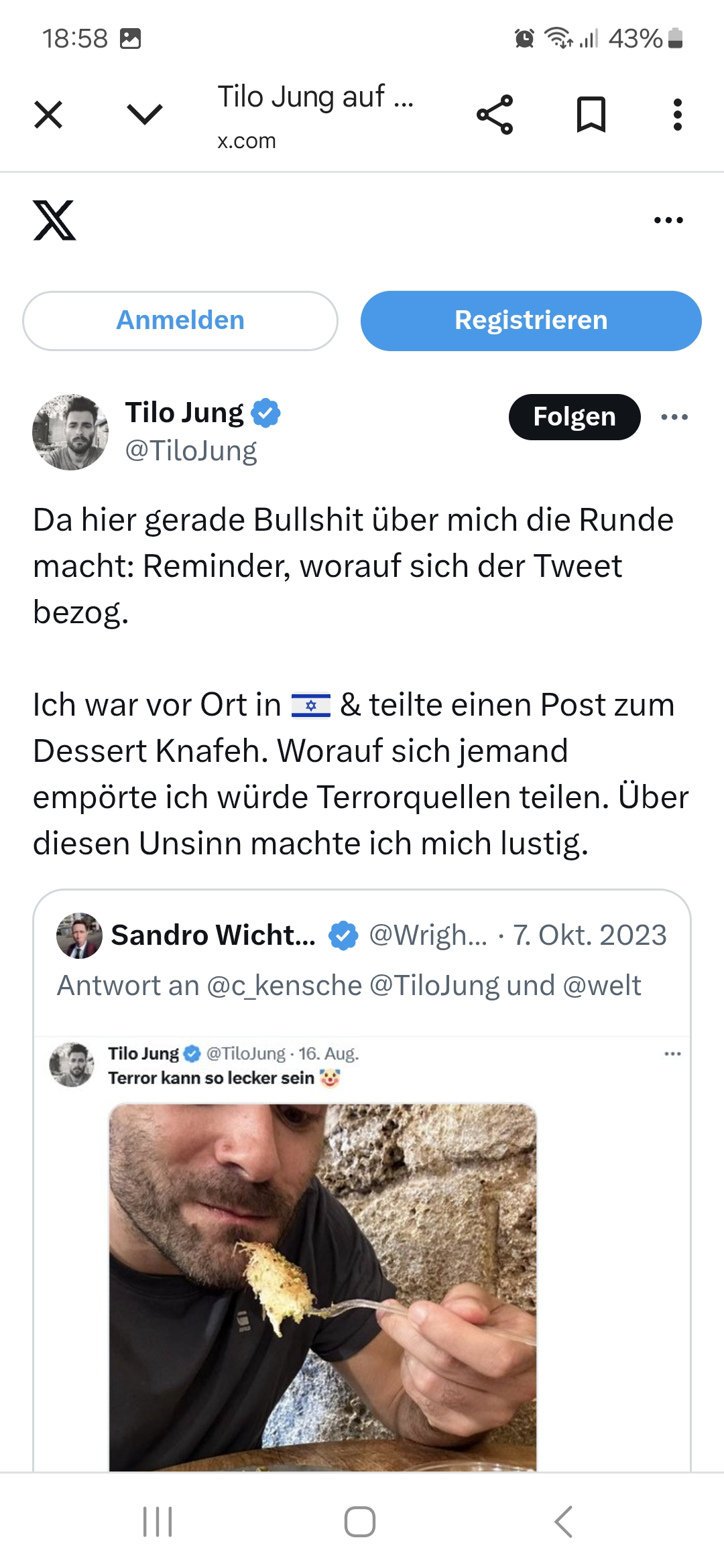The height and width of the screenshot is (1568, 724).
Task: Close the in-app browser tab
Action: pyautogui.click(x=48, y=115)
